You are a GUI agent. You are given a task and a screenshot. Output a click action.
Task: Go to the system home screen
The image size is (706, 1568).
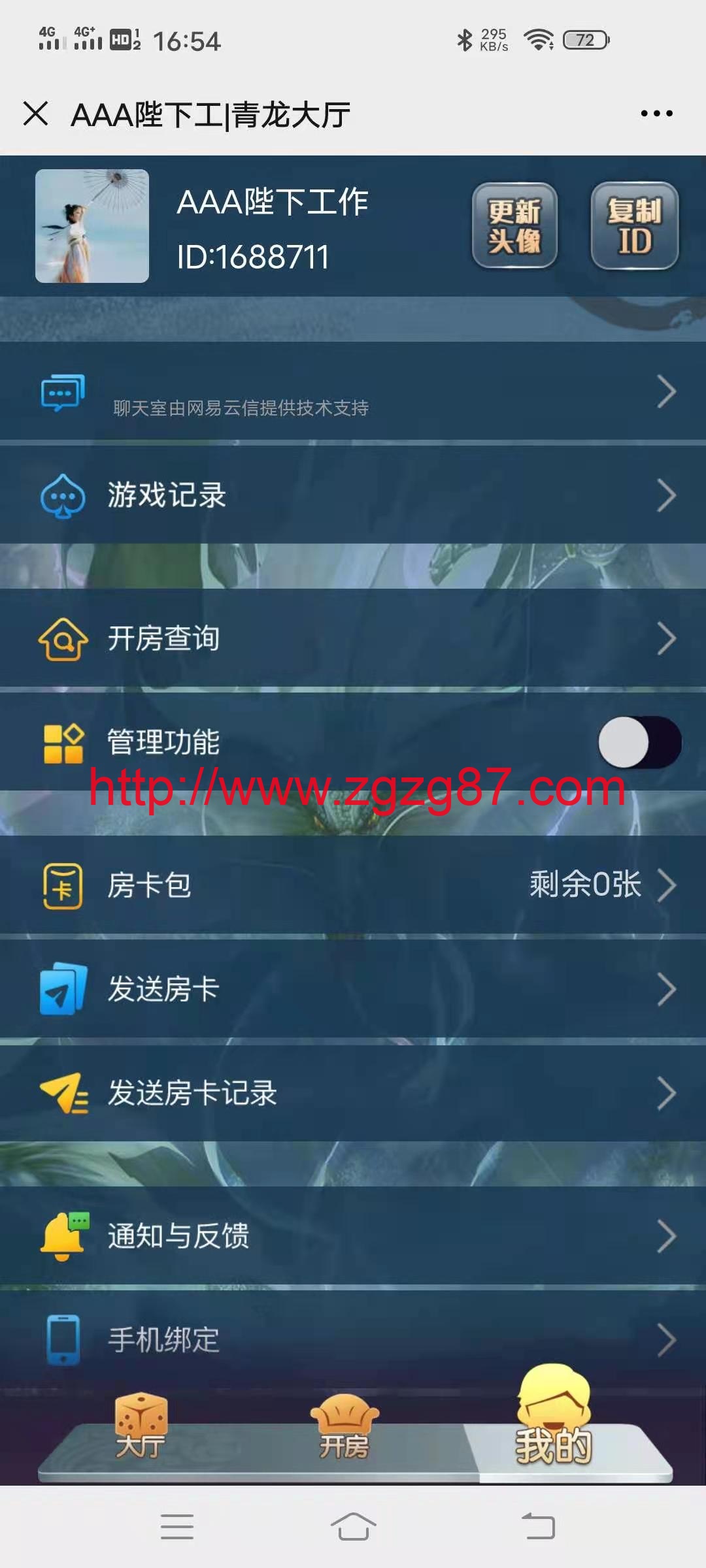click(x=353, y=1527)
